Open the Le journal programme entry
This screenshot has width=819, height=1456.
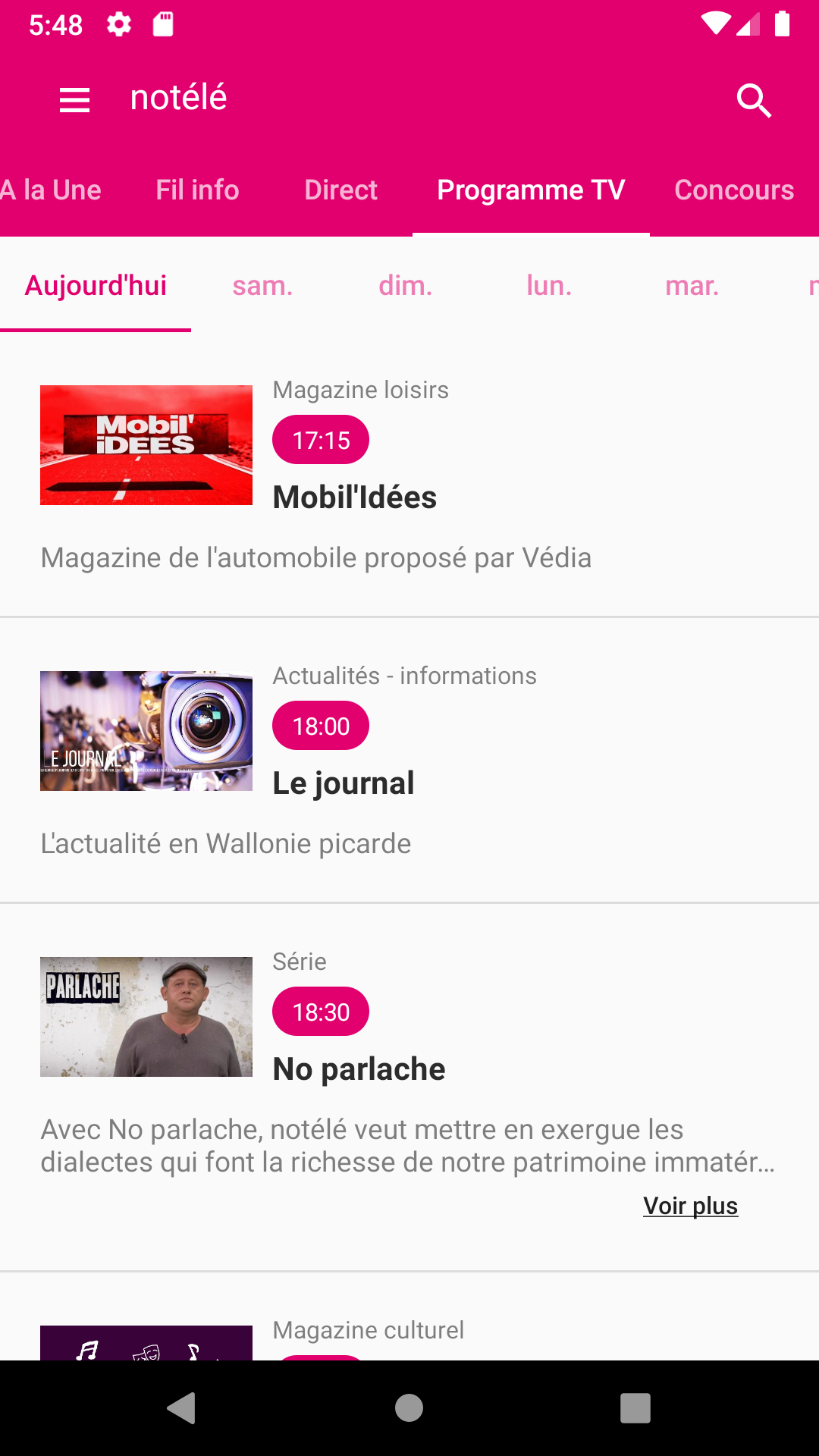[344, 783]
